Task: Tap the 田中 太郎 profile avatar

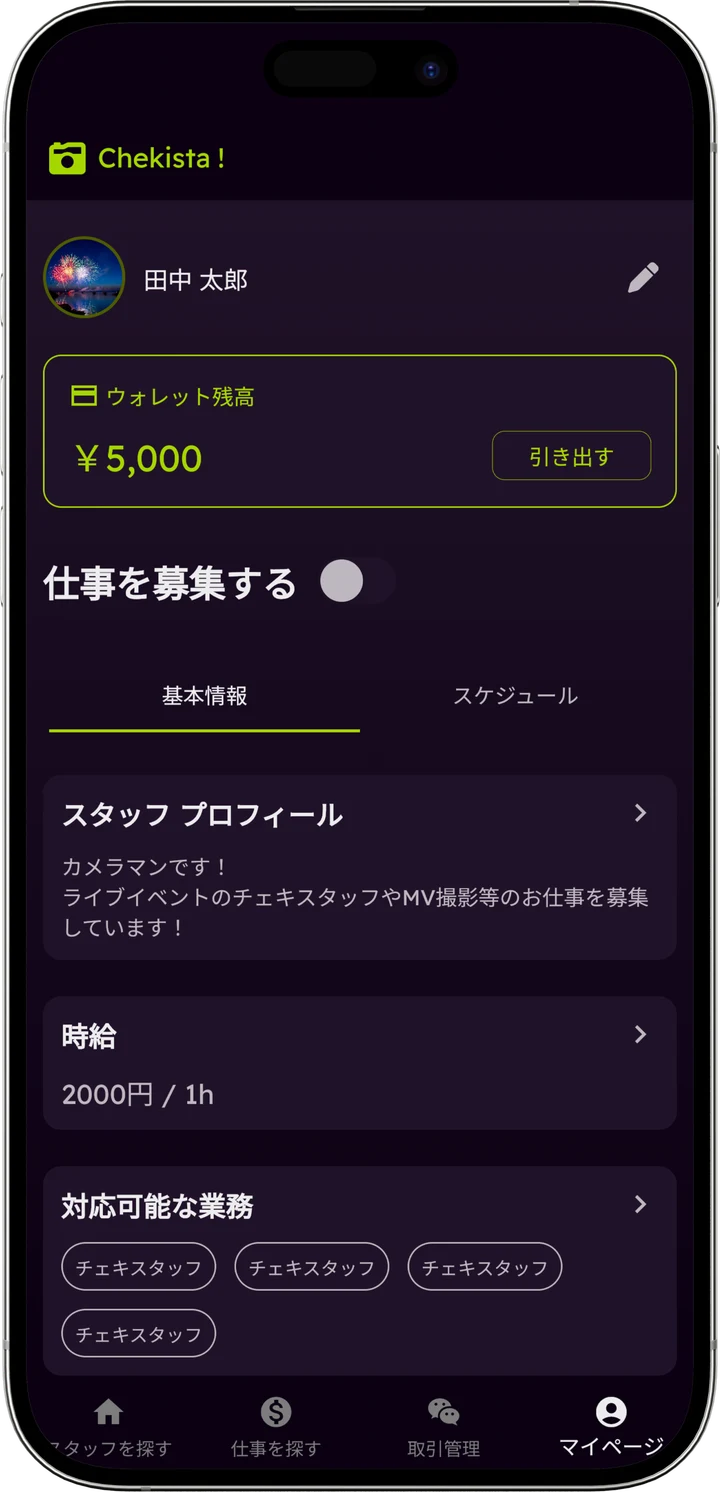Action: (84, 278)
